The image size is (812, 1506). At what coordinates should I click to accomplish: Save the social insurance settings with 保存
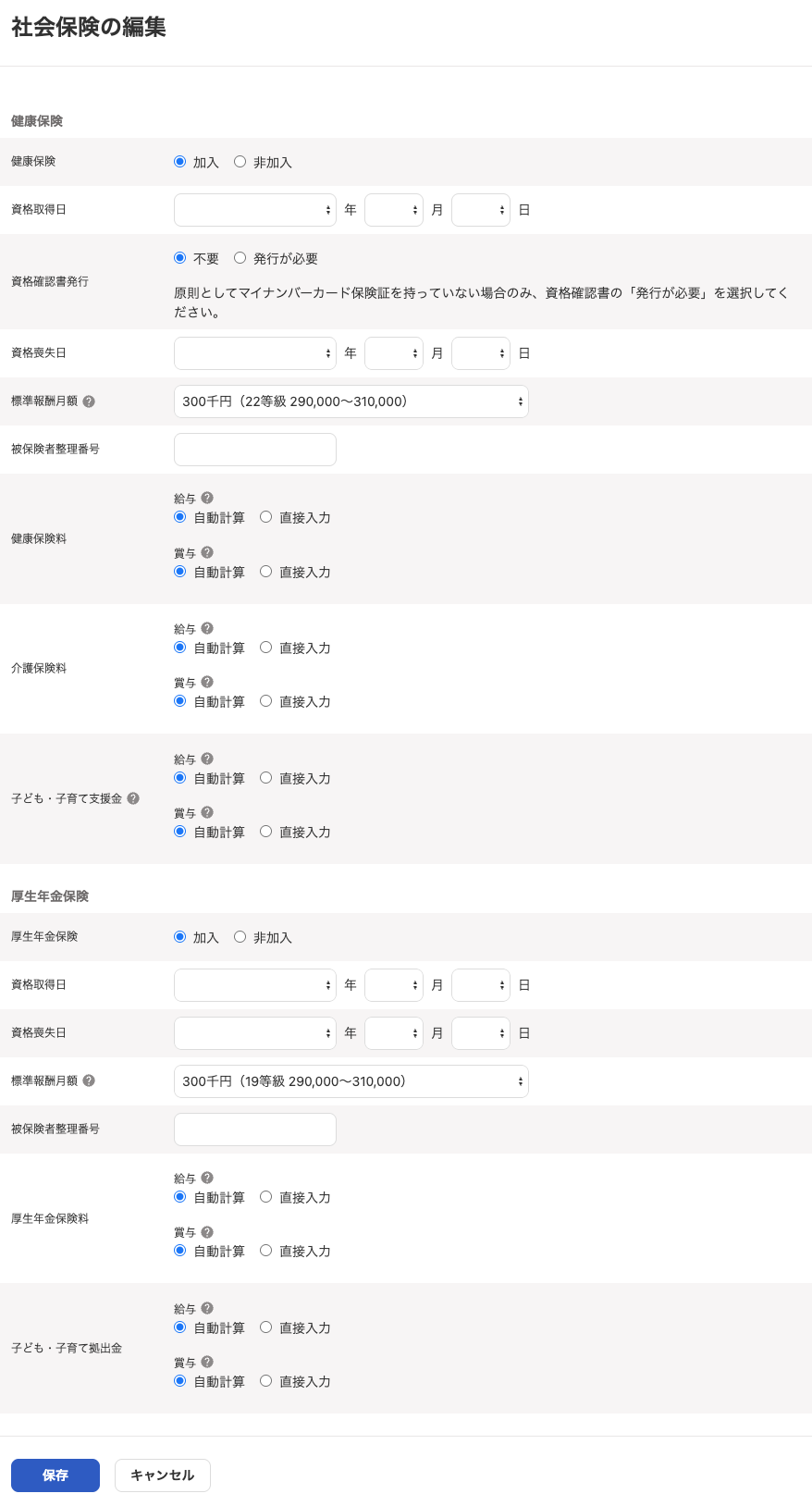pos(55,1475)
